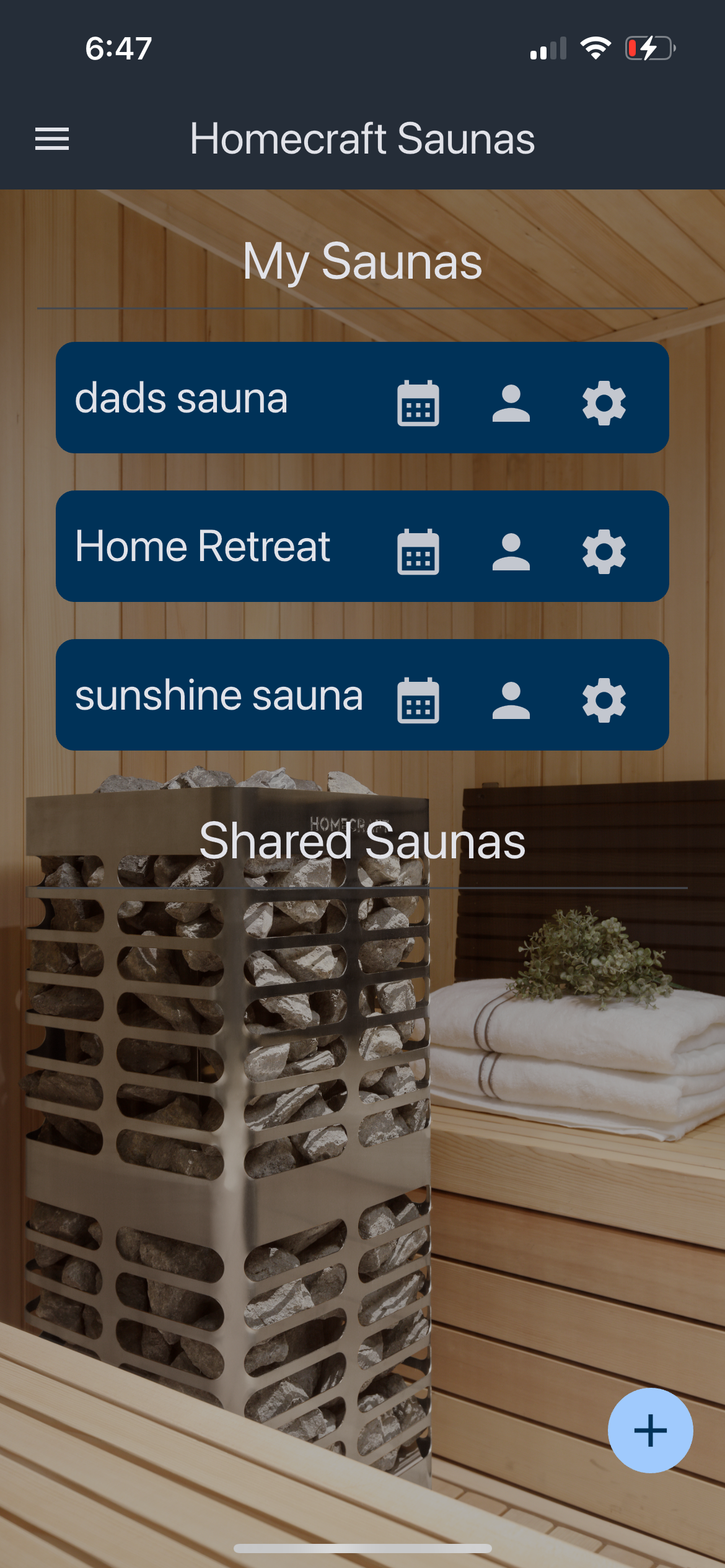Tap the sunshine sauna name label
The image size is (725, 1568).
220,696
